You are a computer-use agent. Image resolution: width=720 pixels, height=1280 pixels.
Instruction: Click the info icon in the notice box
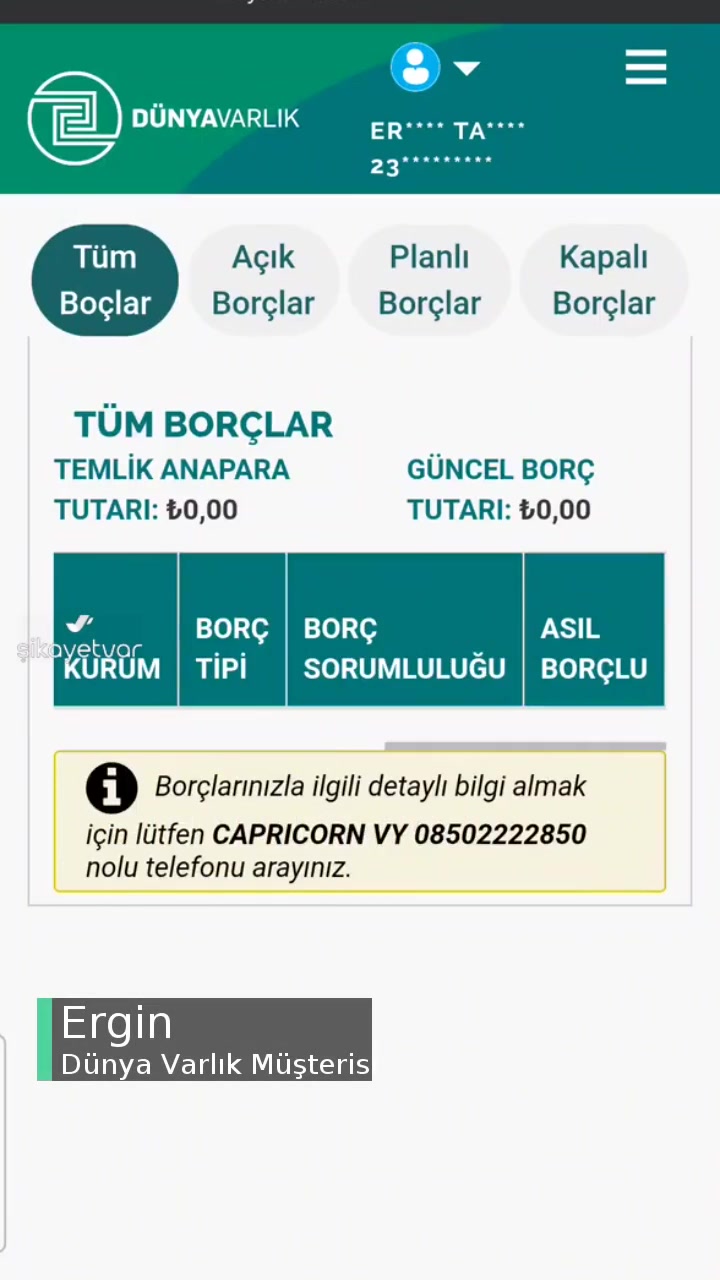click(x=111, y=788)
